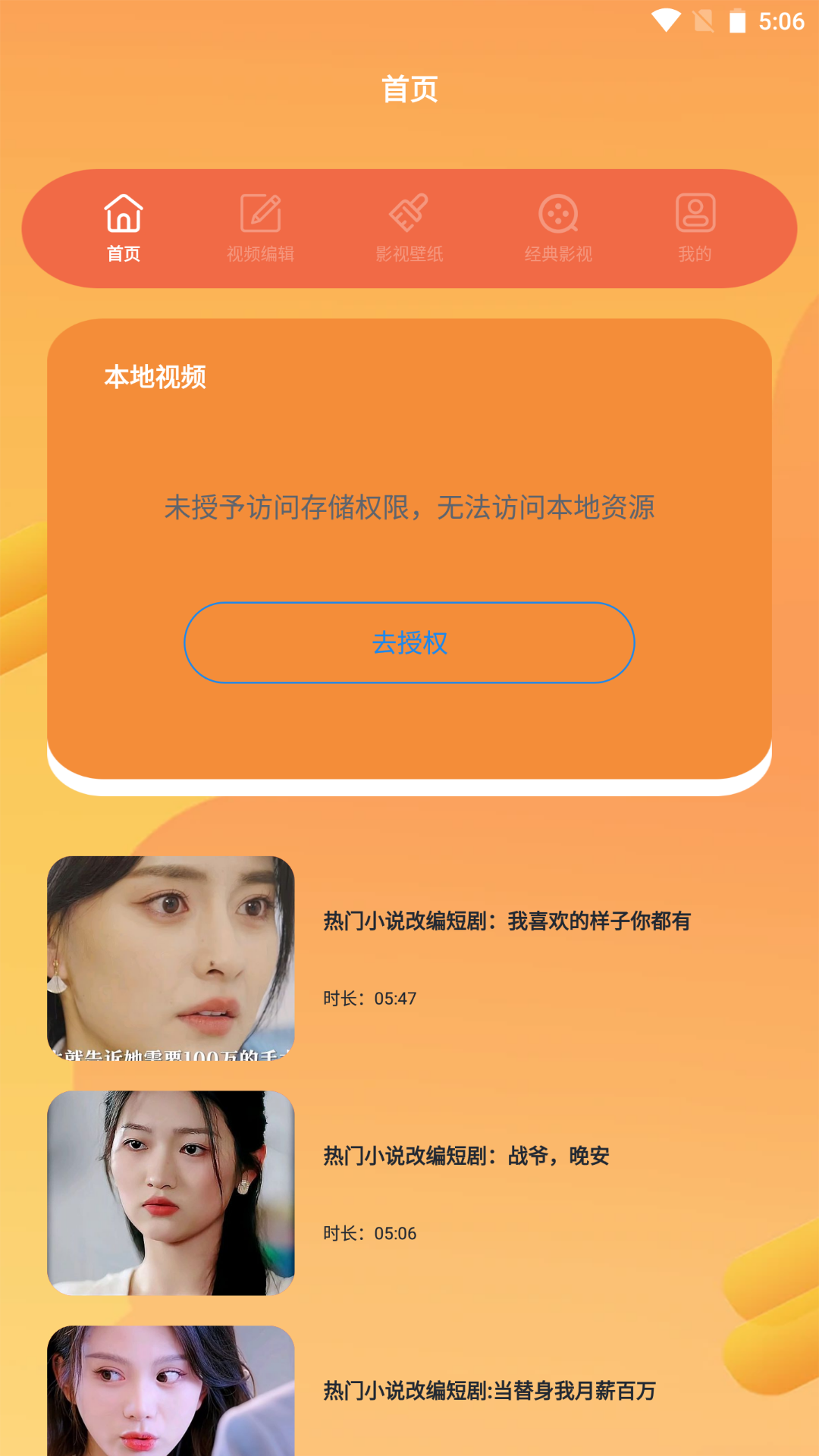The height and width of the screenshot is (1456, 819).
Task: Tap the SIM card status icon
Action: pos(701,22)
